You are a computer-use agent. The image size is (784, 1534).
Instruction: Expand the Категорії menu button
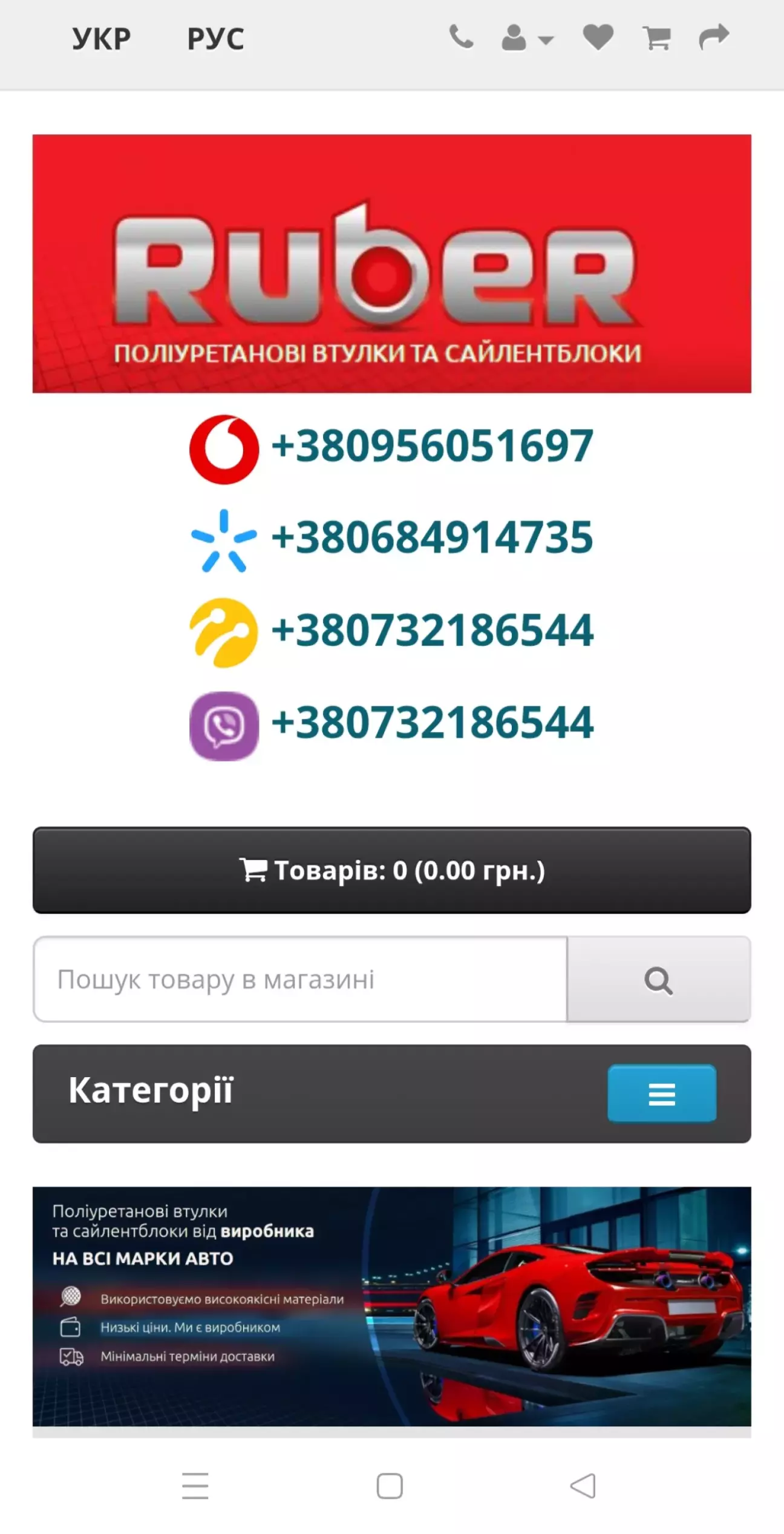pos(661,1093)
